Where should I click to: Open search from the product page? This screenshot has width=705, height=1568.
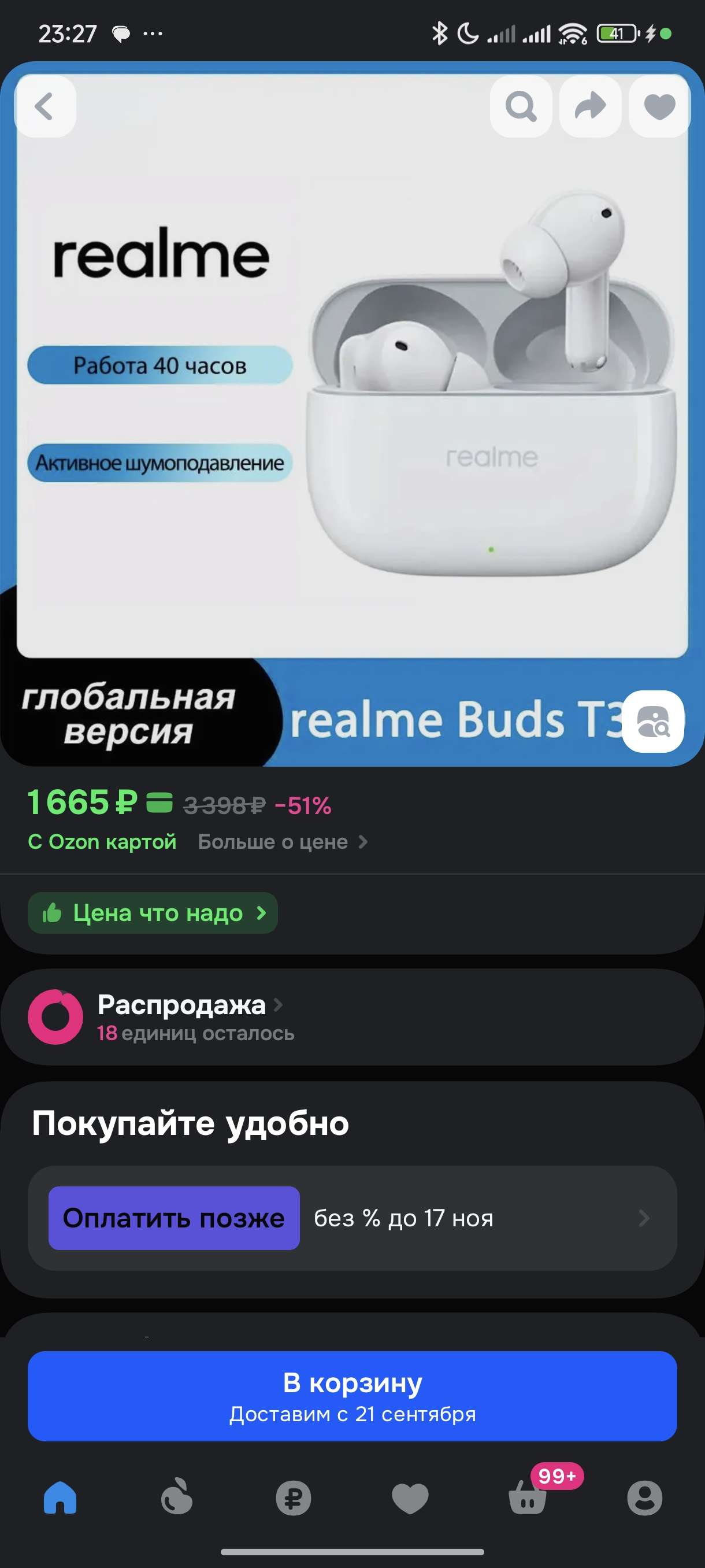(x=521, y=107)
